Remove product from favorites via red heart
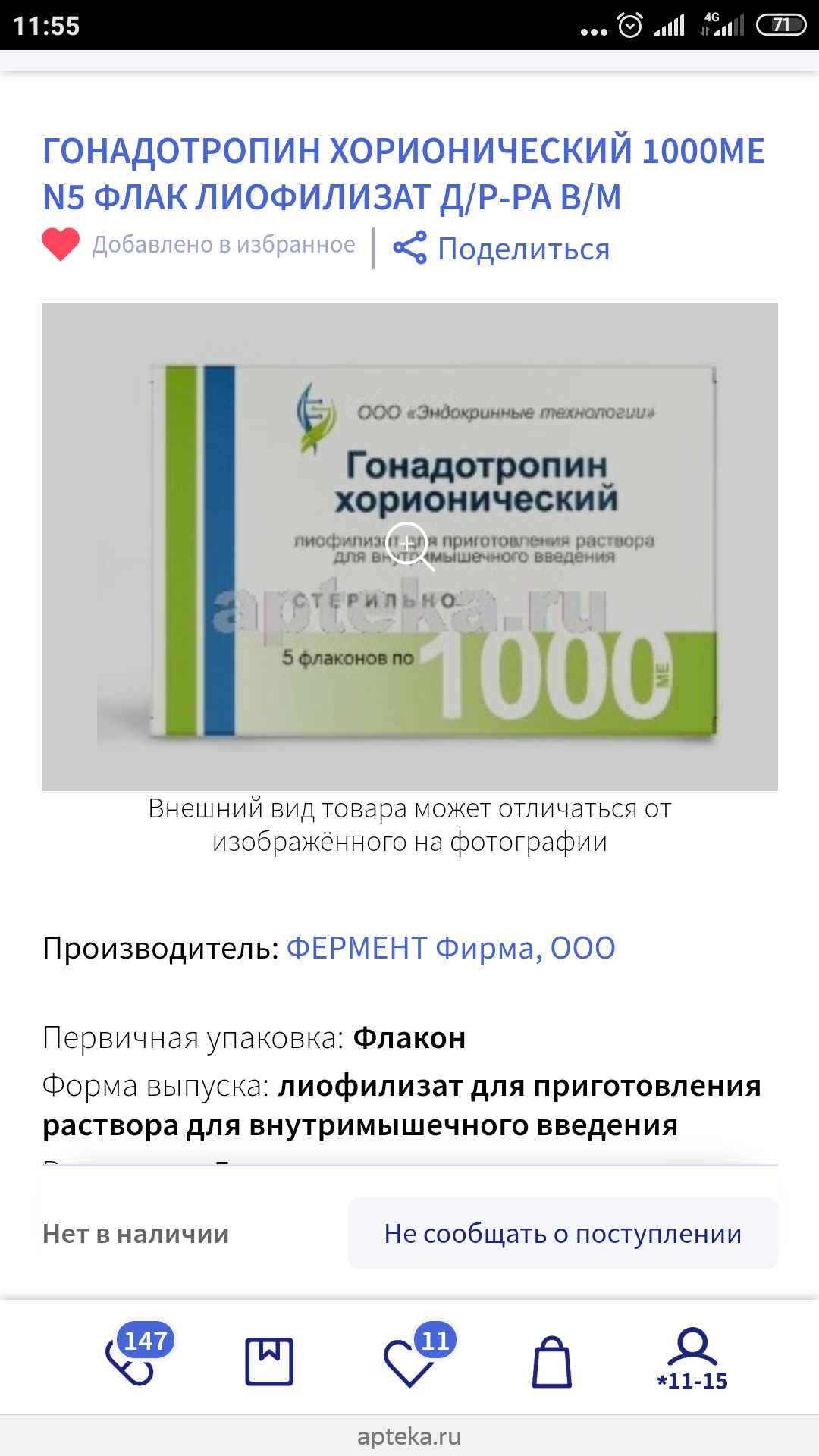Viewport: 819px width, 1456px height. tap(61, 245)
